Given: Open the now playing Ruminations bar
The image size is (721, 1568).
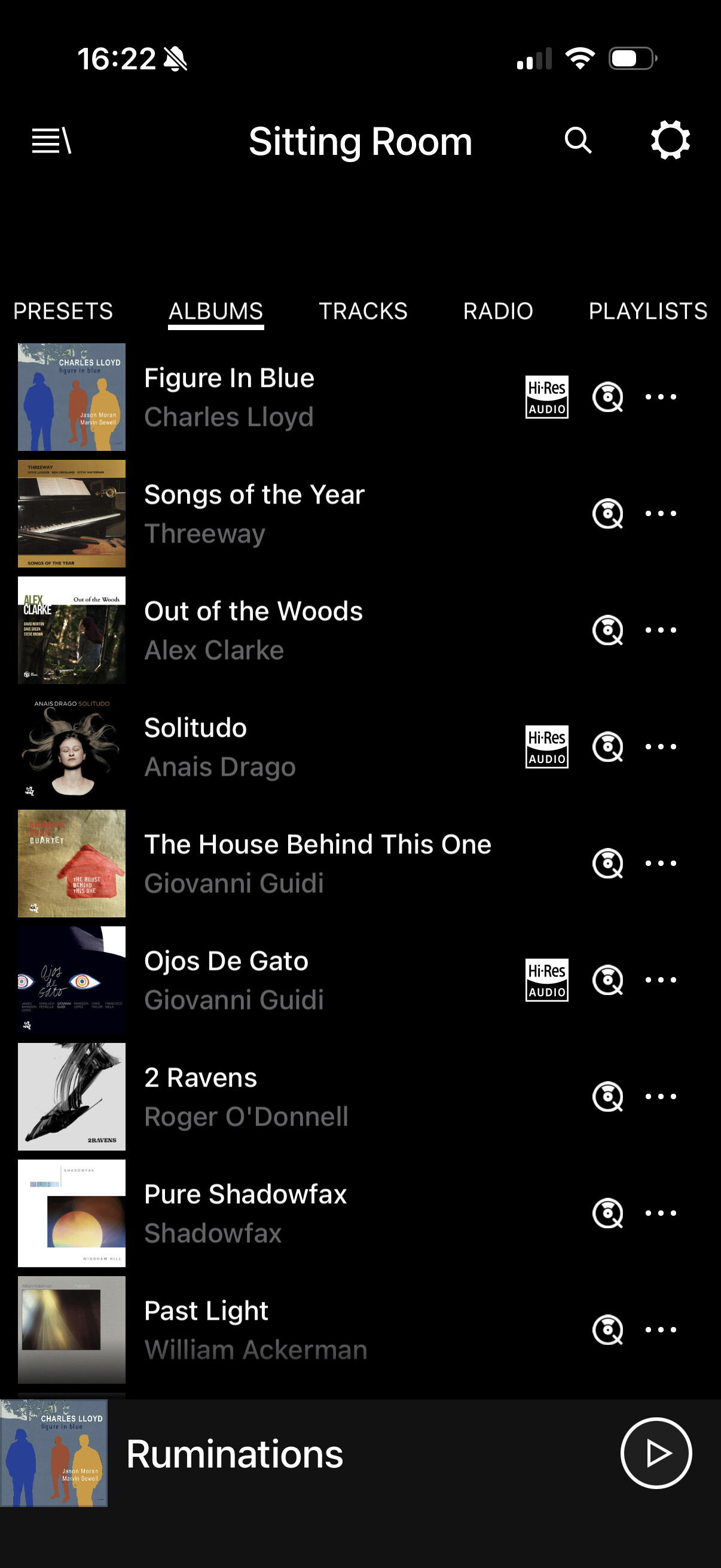Looking at the screenshot, I should pyautogui.click(x=235, y=1454).
